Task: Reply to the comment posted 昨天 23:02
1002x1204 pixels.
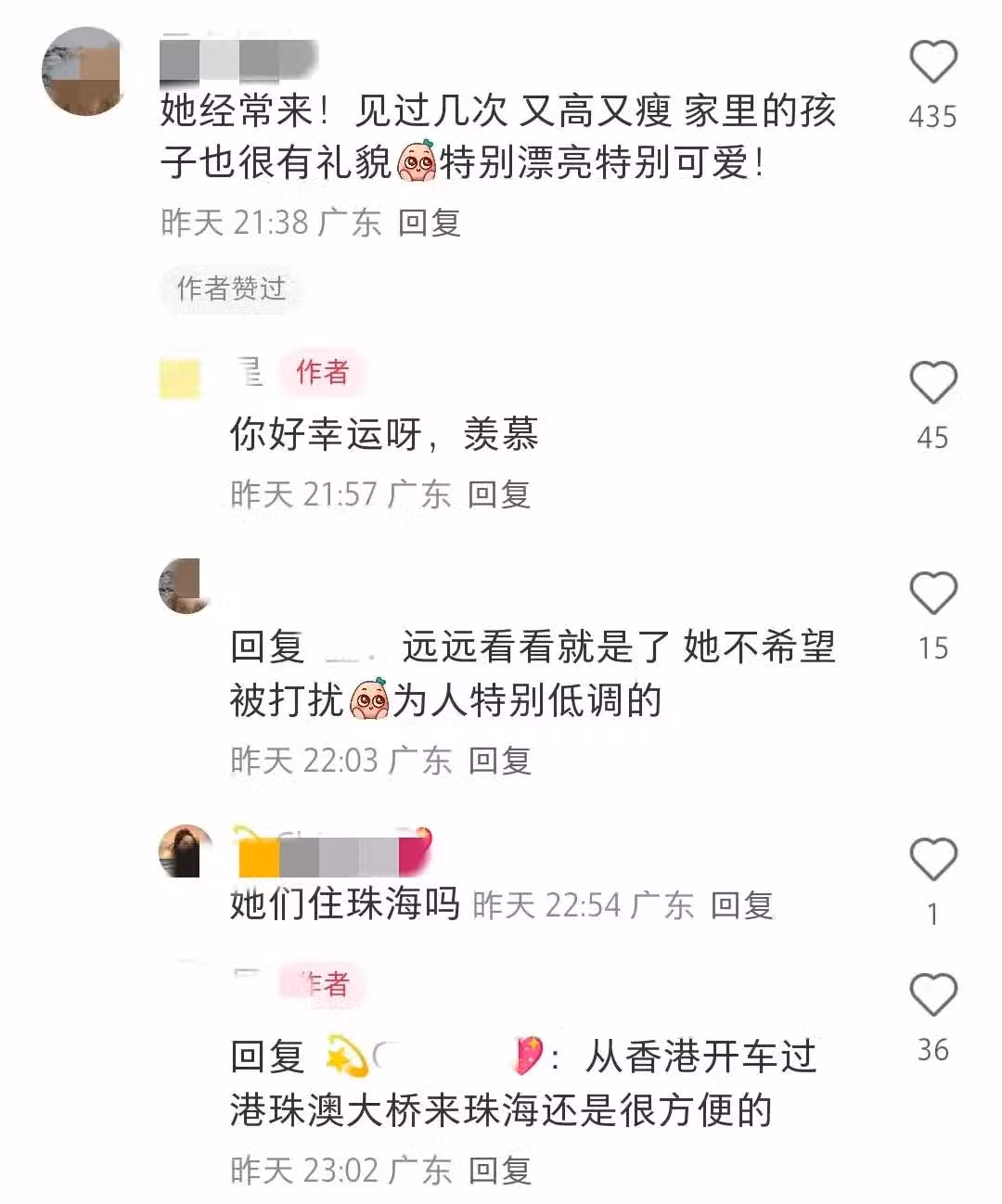Action: pos(499,1171)
